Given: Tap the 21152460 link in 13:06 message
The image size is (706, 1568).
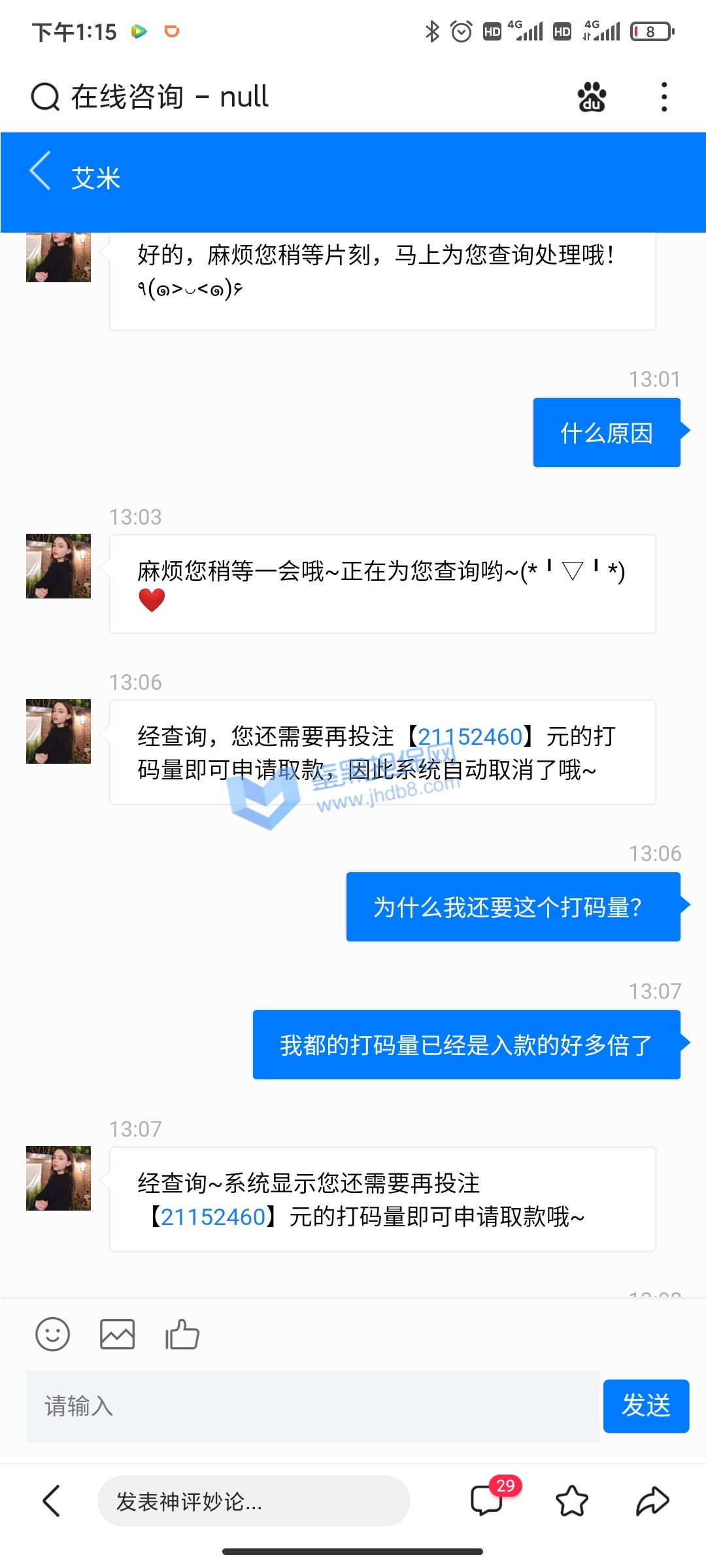Looking at the screenshot, I should (x=470, y=737).
